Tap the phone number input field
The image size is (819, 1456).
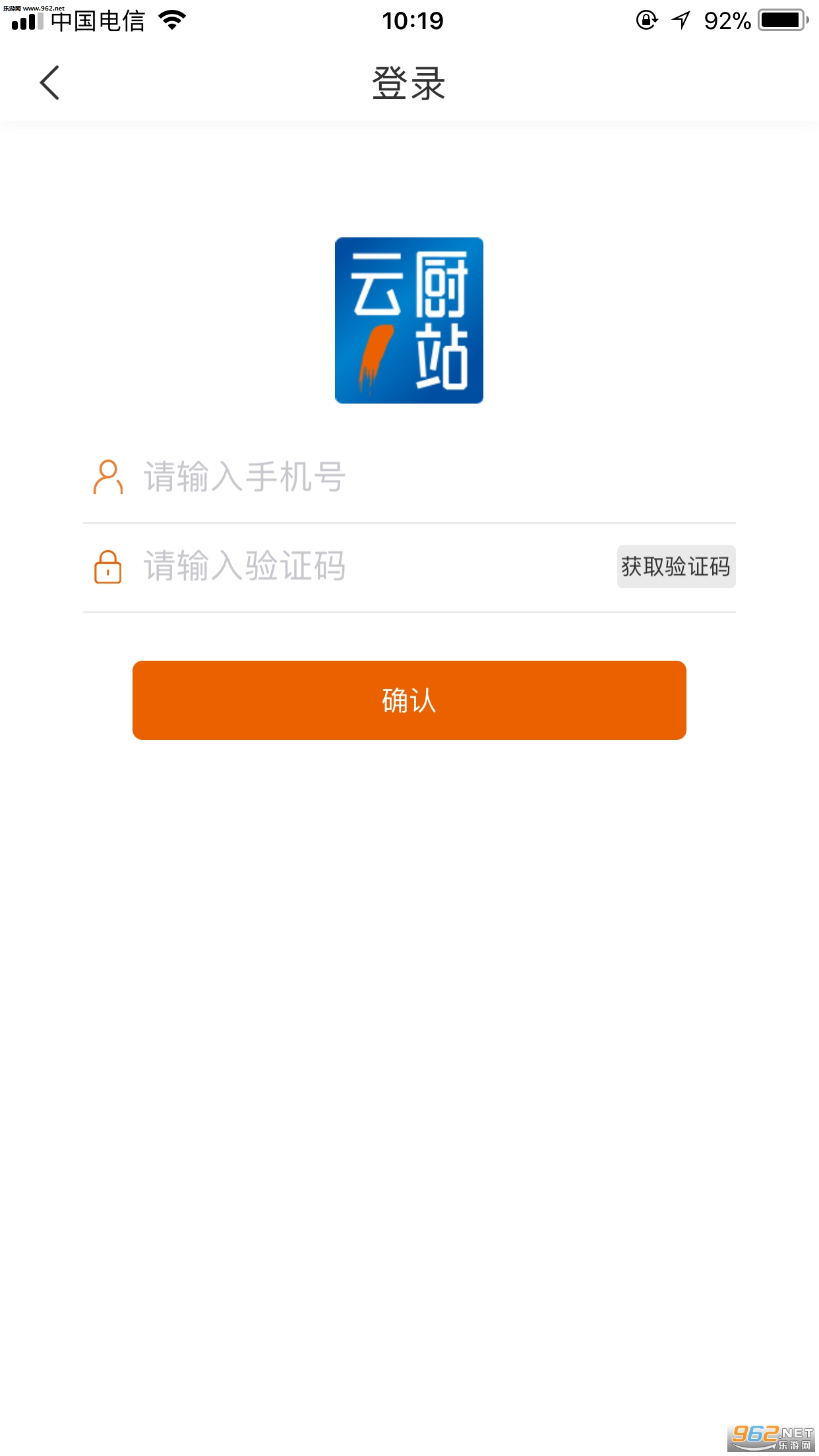click(x=409, y=477)
